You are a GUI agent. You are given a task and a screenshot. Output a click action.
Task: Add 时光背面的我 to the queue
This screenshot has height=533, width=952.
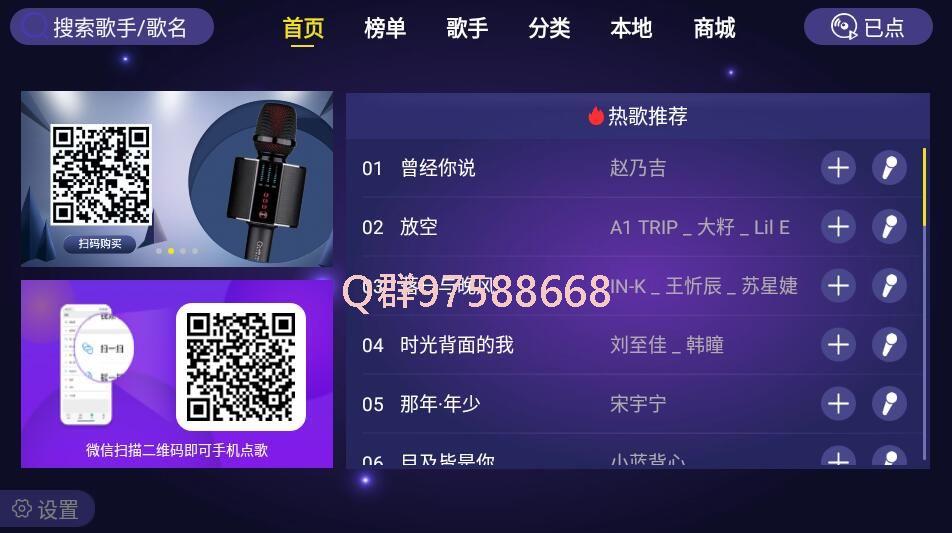(x=838, y=345)
